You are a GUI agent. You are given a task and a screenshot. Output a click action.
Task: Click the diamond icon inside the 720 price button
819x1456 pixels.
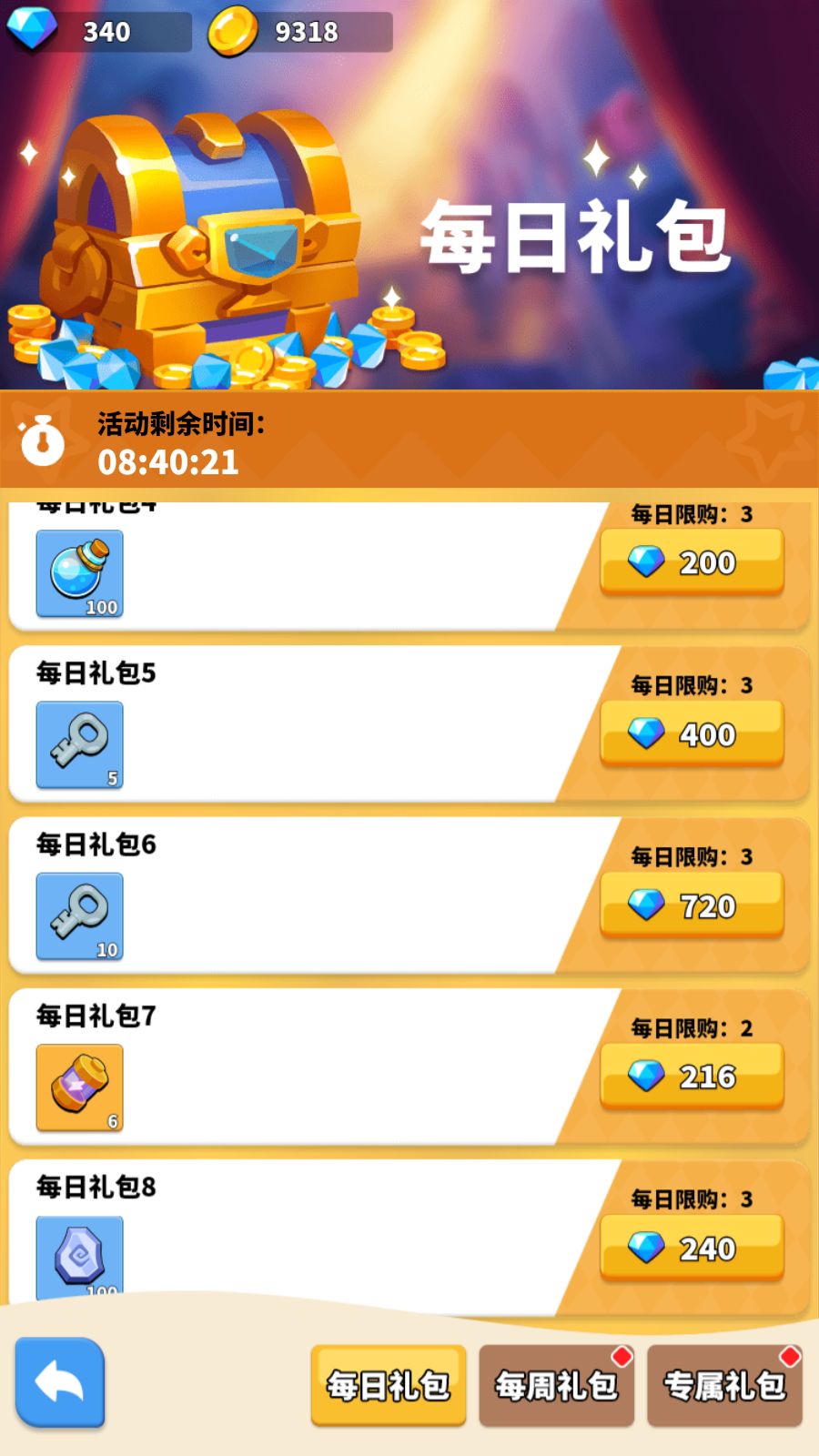(x=648, y=906)
